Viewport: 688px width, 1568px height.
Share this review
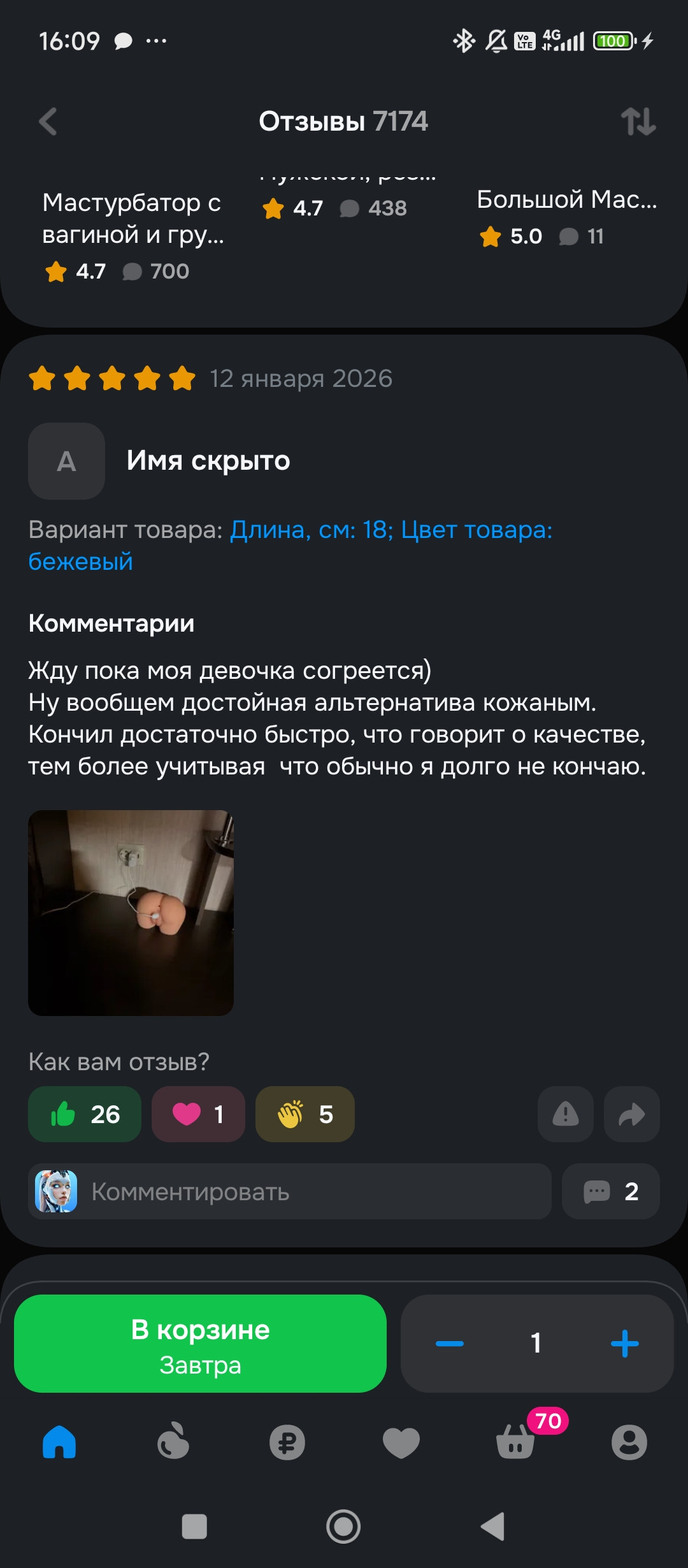tap(631, 1114)
